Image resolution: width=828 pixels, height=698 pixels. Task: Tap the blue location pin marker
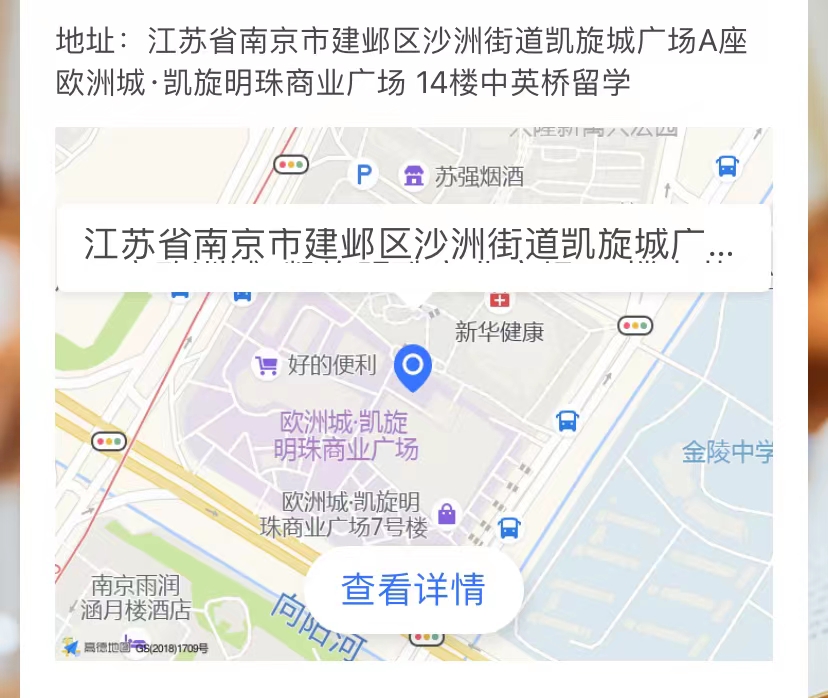(x=412, y=367)
